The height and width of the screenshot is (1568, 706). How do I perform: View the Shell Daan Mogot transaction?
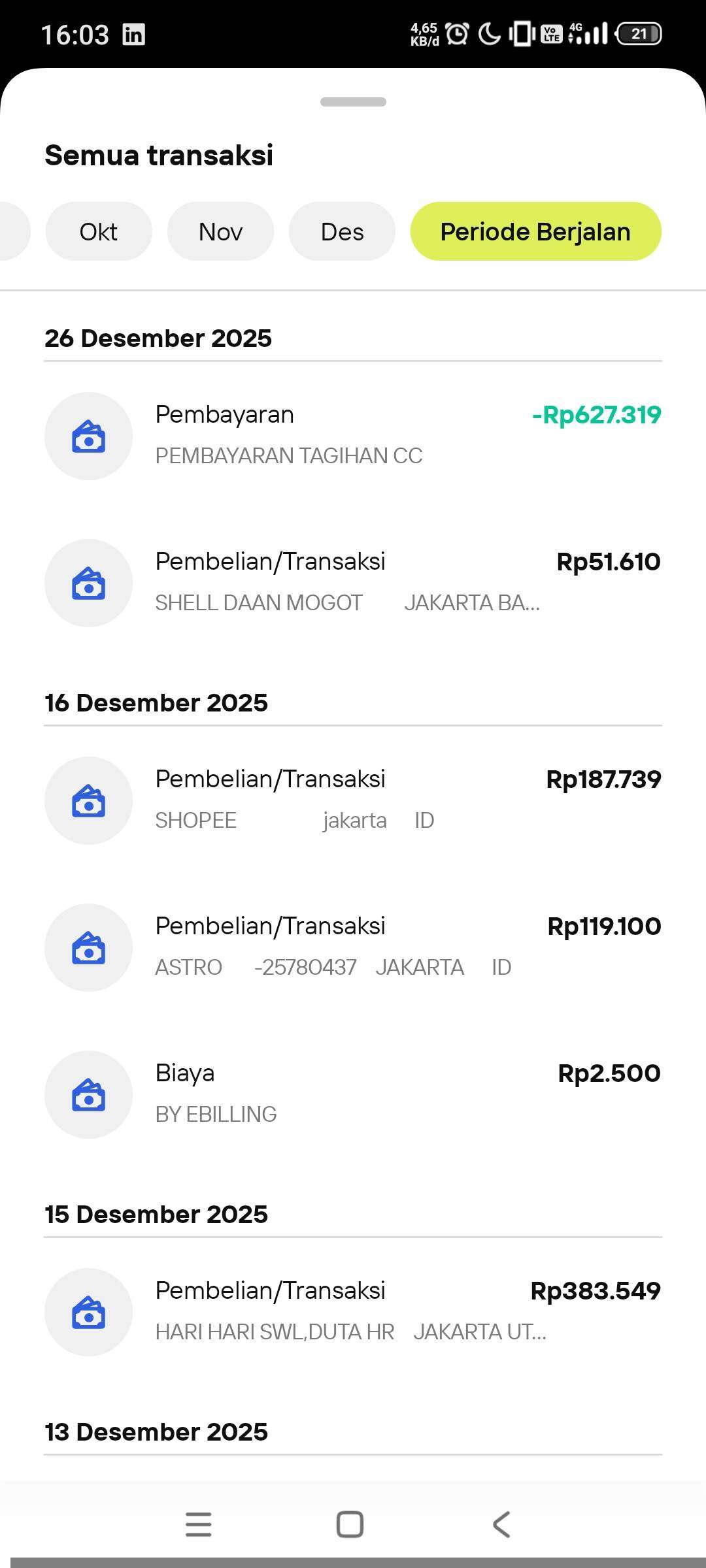pyautogui.click(x=353, y=581)
